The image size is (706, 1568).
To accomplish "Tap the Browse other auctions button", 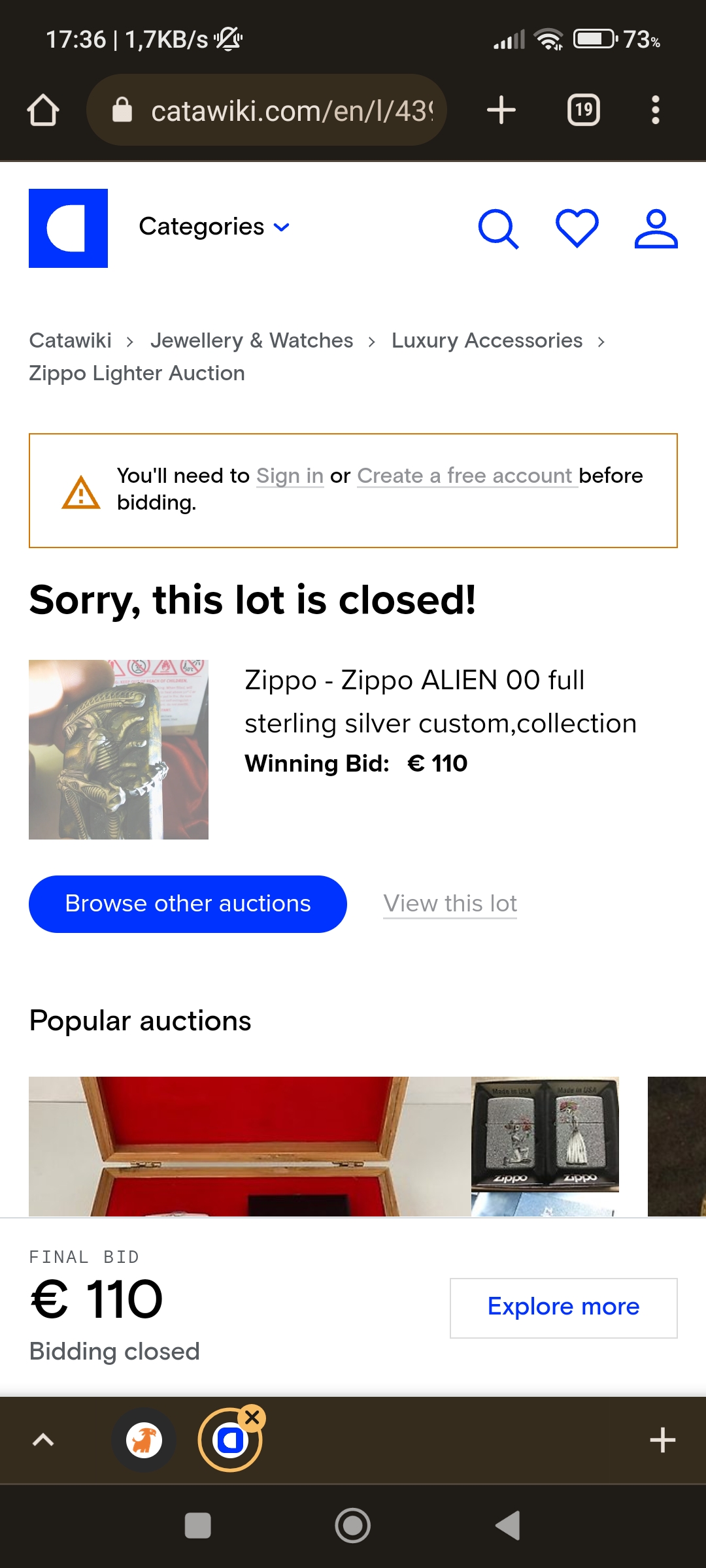I will (x=188, y=904).
